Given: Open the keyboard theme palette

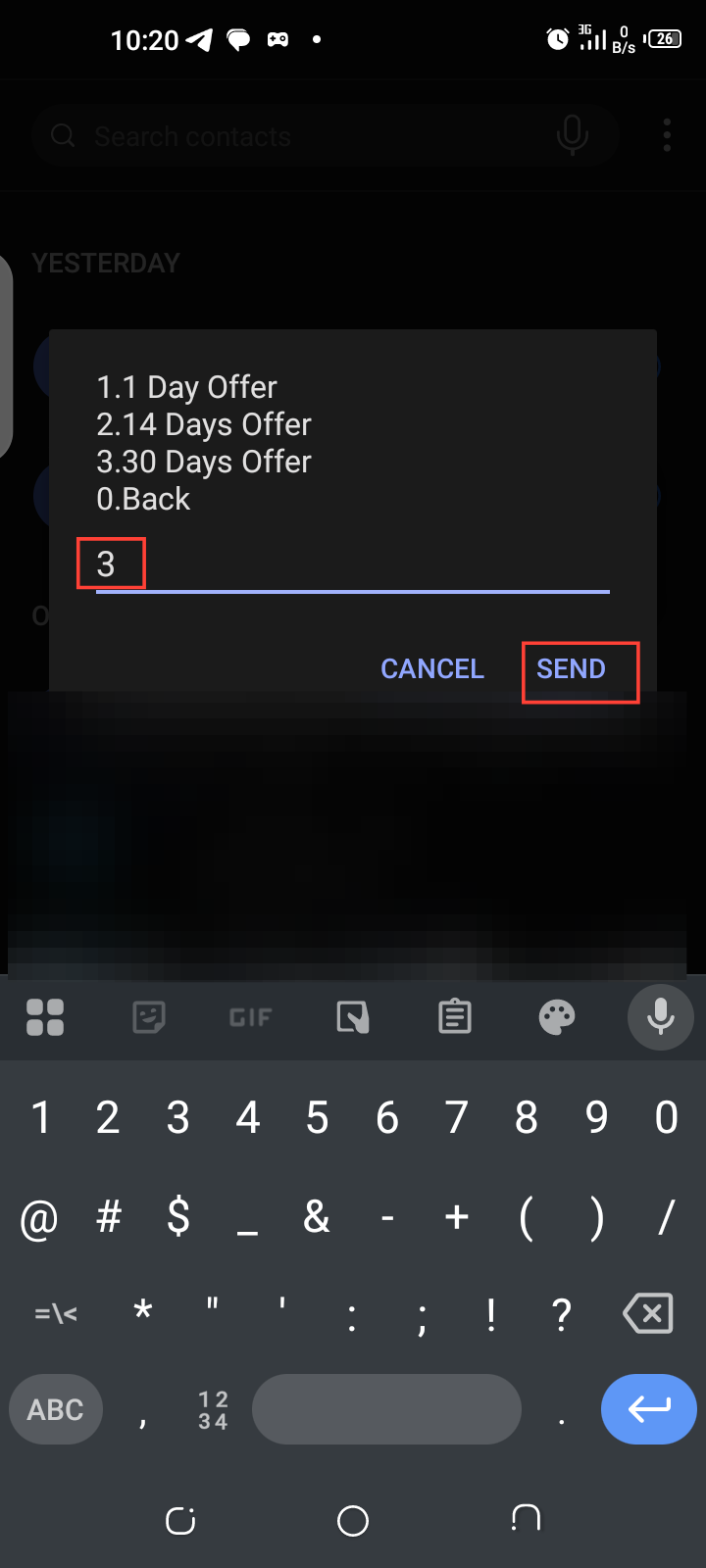Looking at the screenshot, I should point(557,1017).
